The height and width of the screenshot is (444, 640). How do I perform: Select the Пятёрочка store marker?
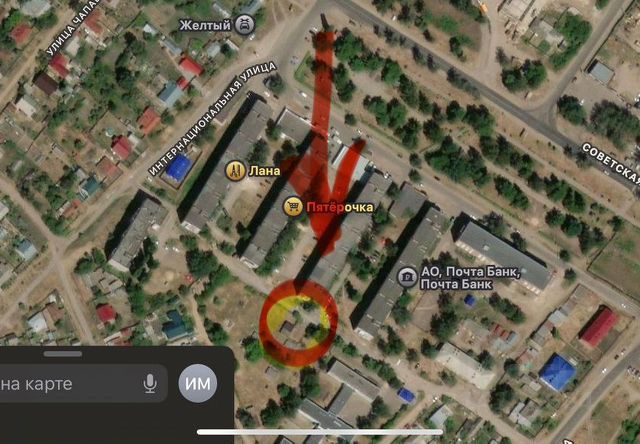(293, 207)
